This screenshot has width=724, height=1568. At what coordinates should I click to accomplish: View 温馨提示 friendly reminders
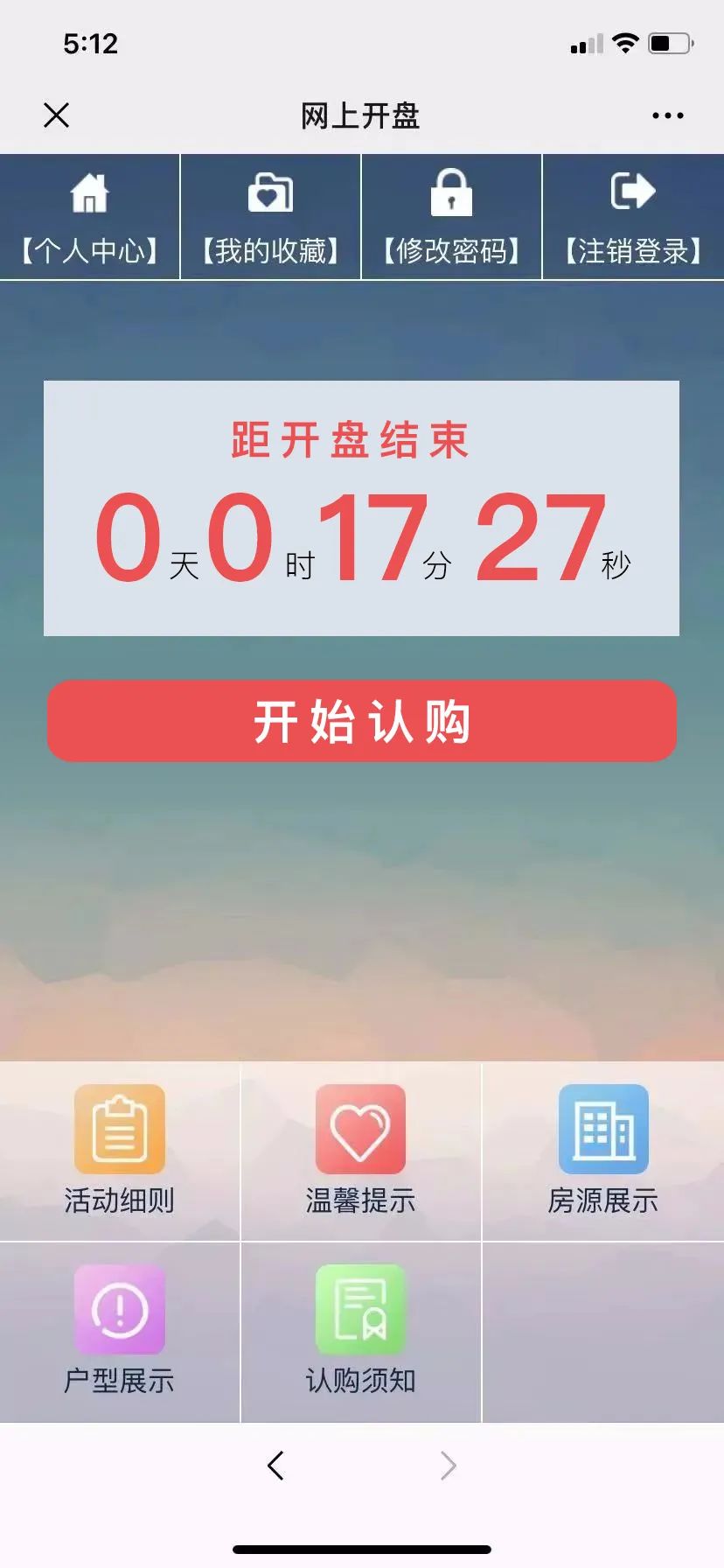pyautogui.click(x=360, y=1151)
